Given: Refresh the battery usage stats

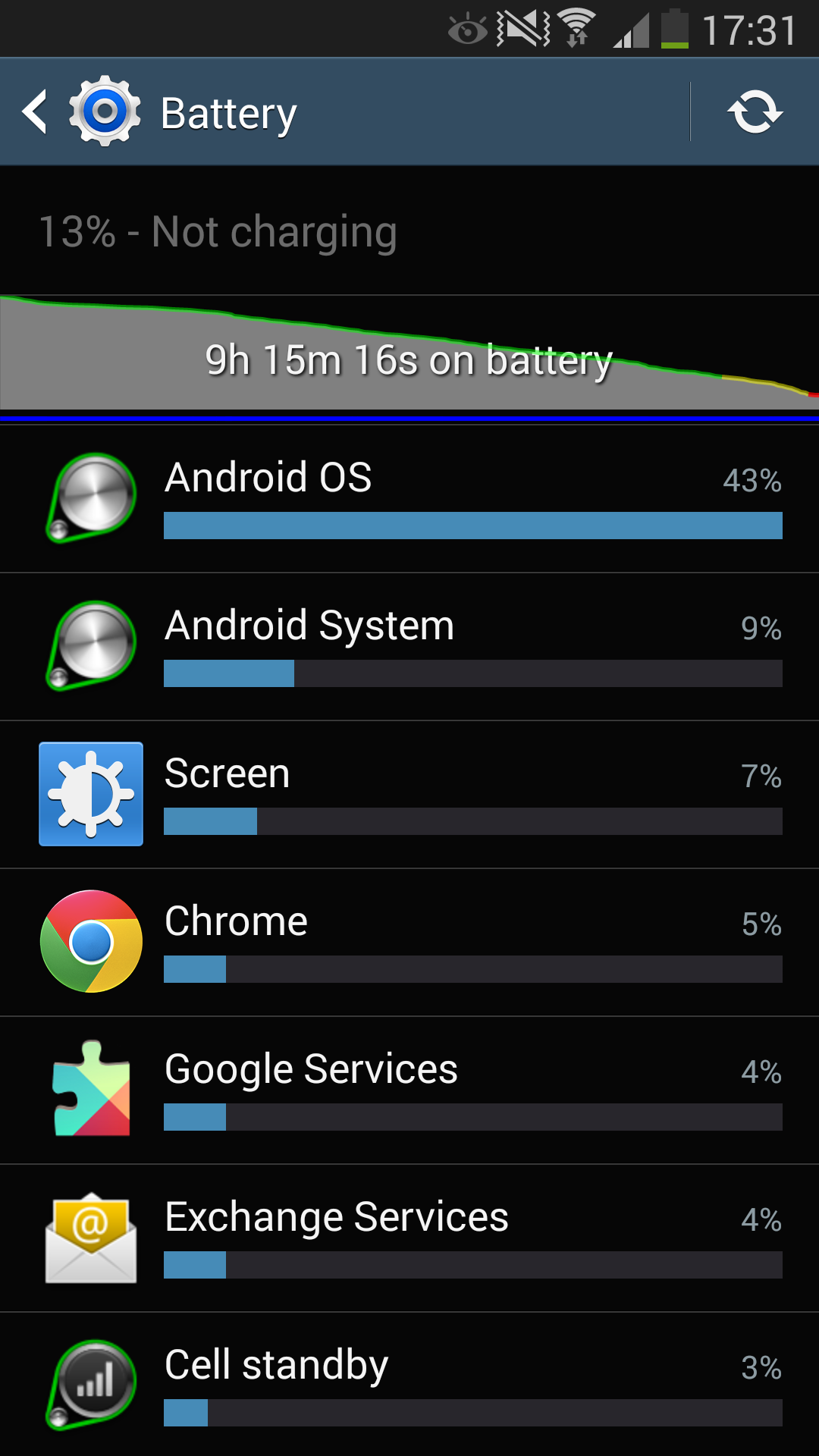Looking at the screenshot, I should 755,112.
